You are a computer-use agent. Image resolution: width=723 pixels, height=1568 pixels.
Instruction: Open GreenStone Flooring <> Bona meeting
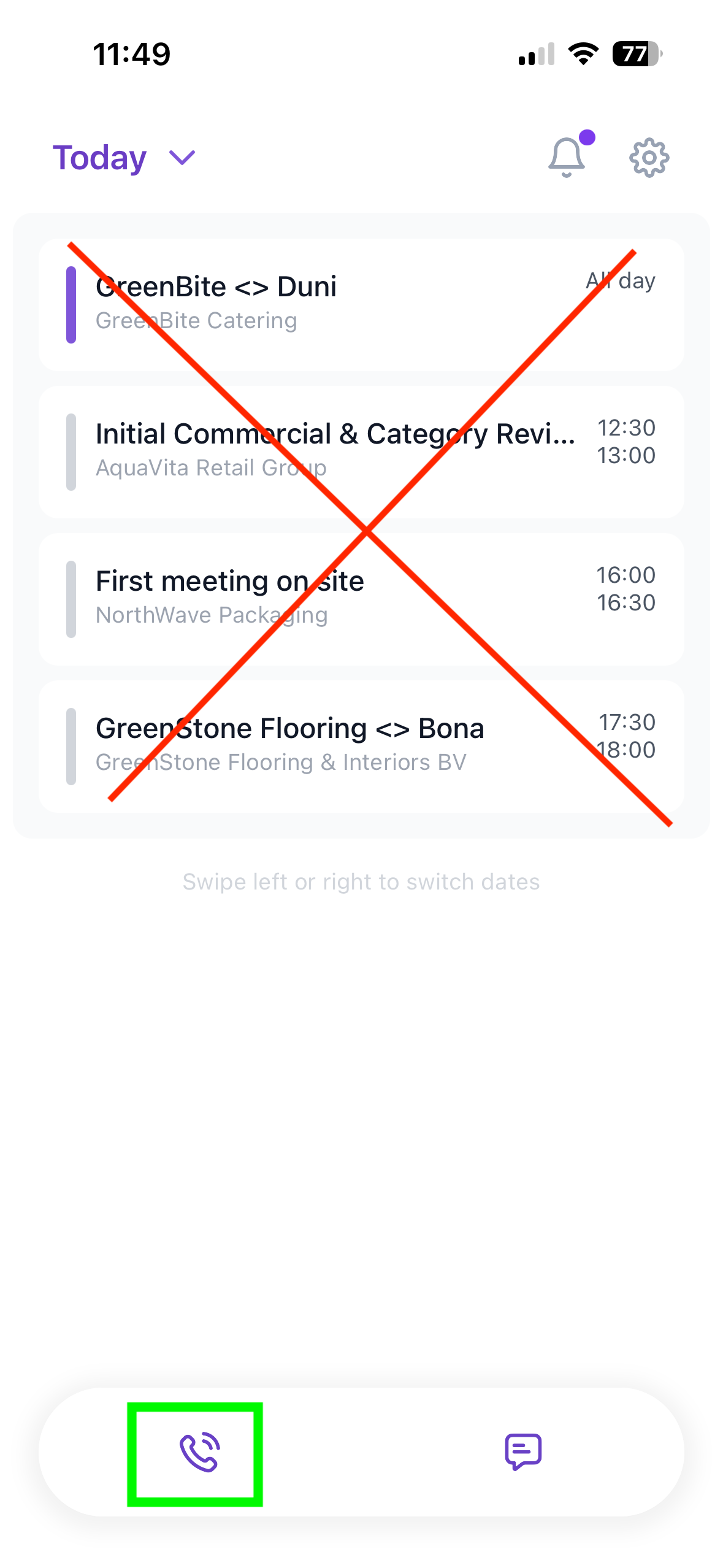point(361,747)
